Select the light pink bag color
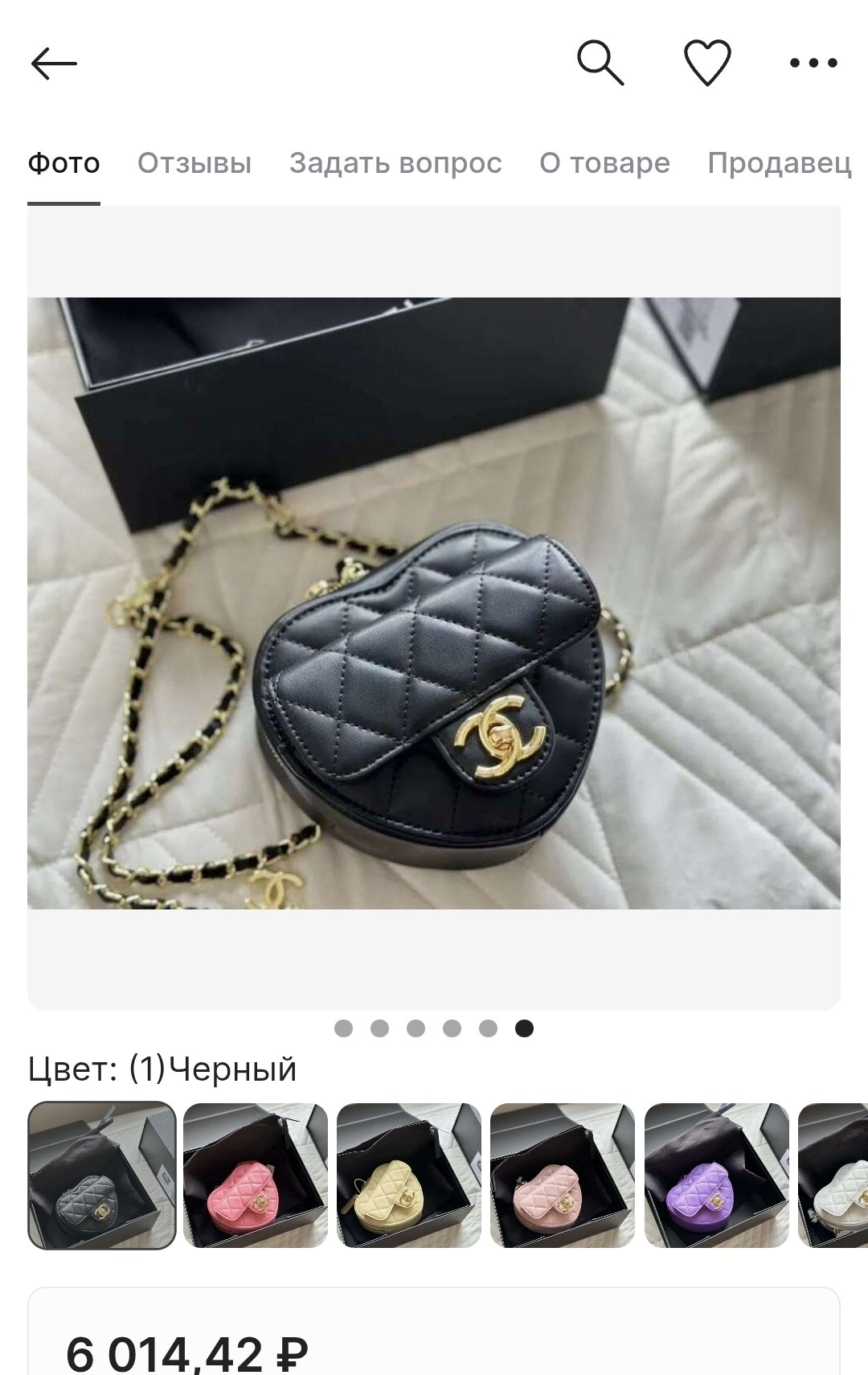The width and height of the screenshot is (868, 1375). (563, 1175)
